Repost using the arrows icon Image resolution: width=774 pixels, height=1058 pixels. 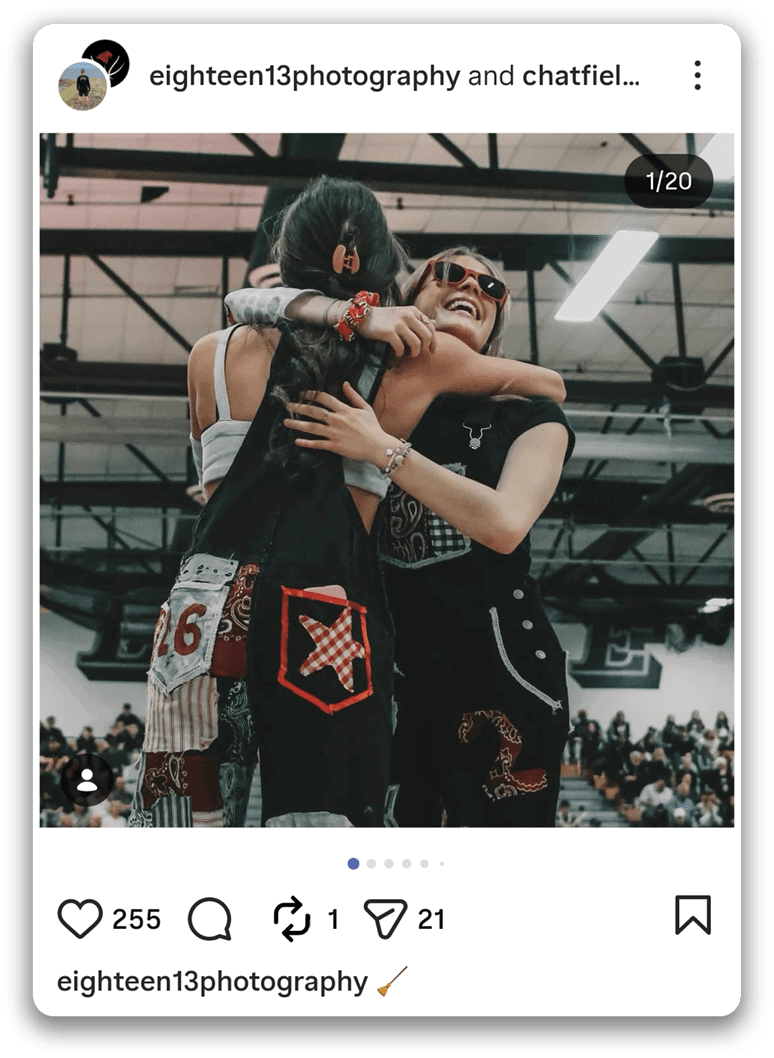point(292,918)
